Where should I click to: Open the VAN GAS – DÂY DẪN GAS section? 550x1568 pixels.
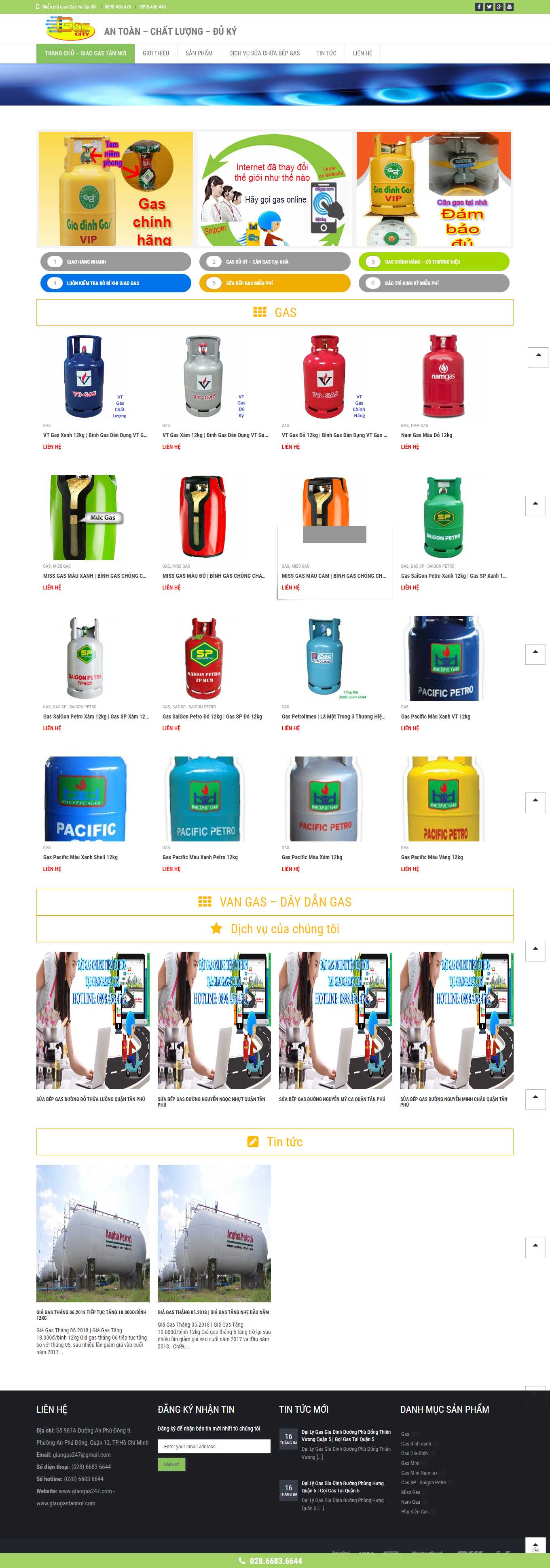click(275, 902)
